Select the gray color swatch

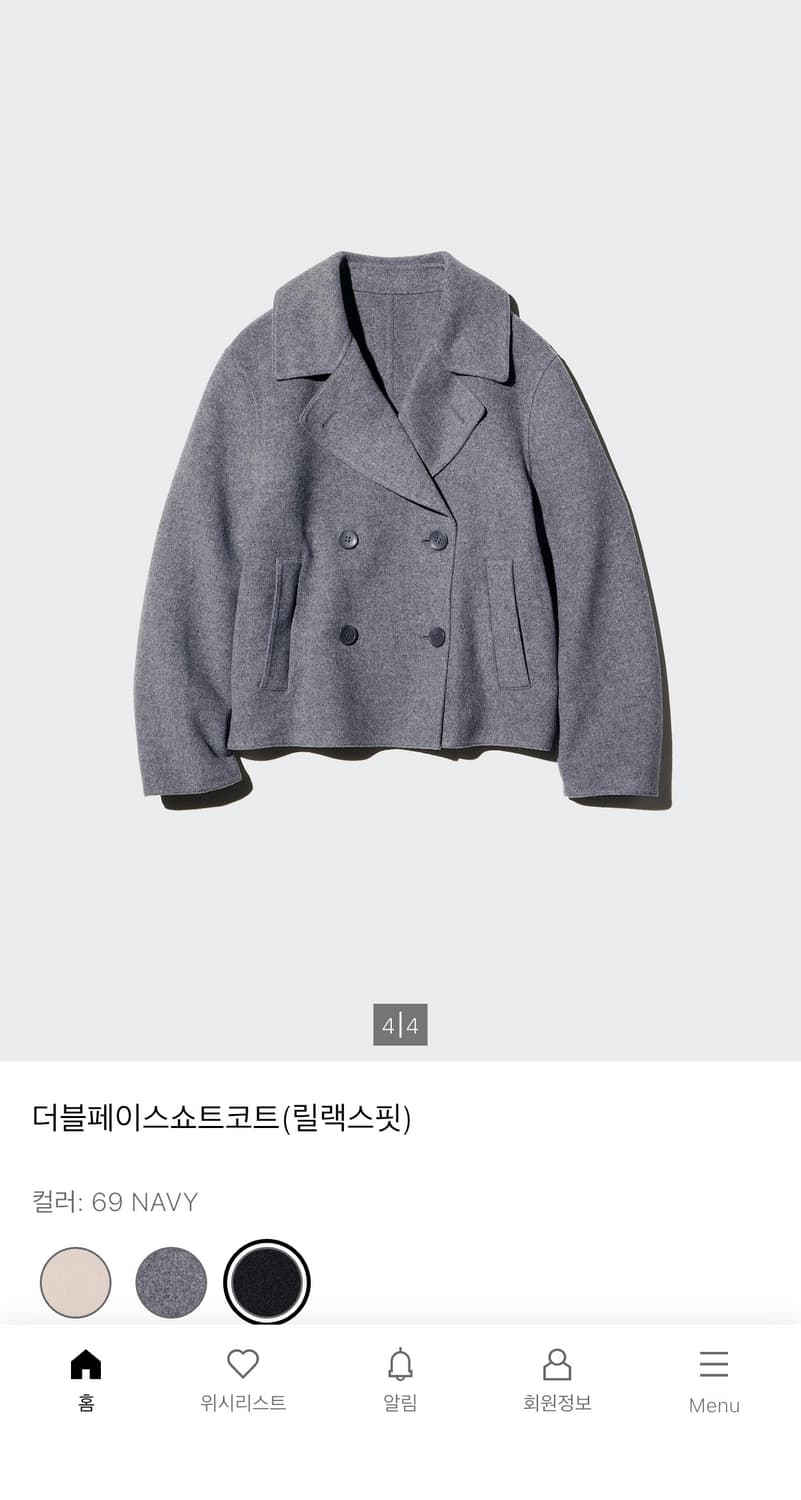point(170,1281)
